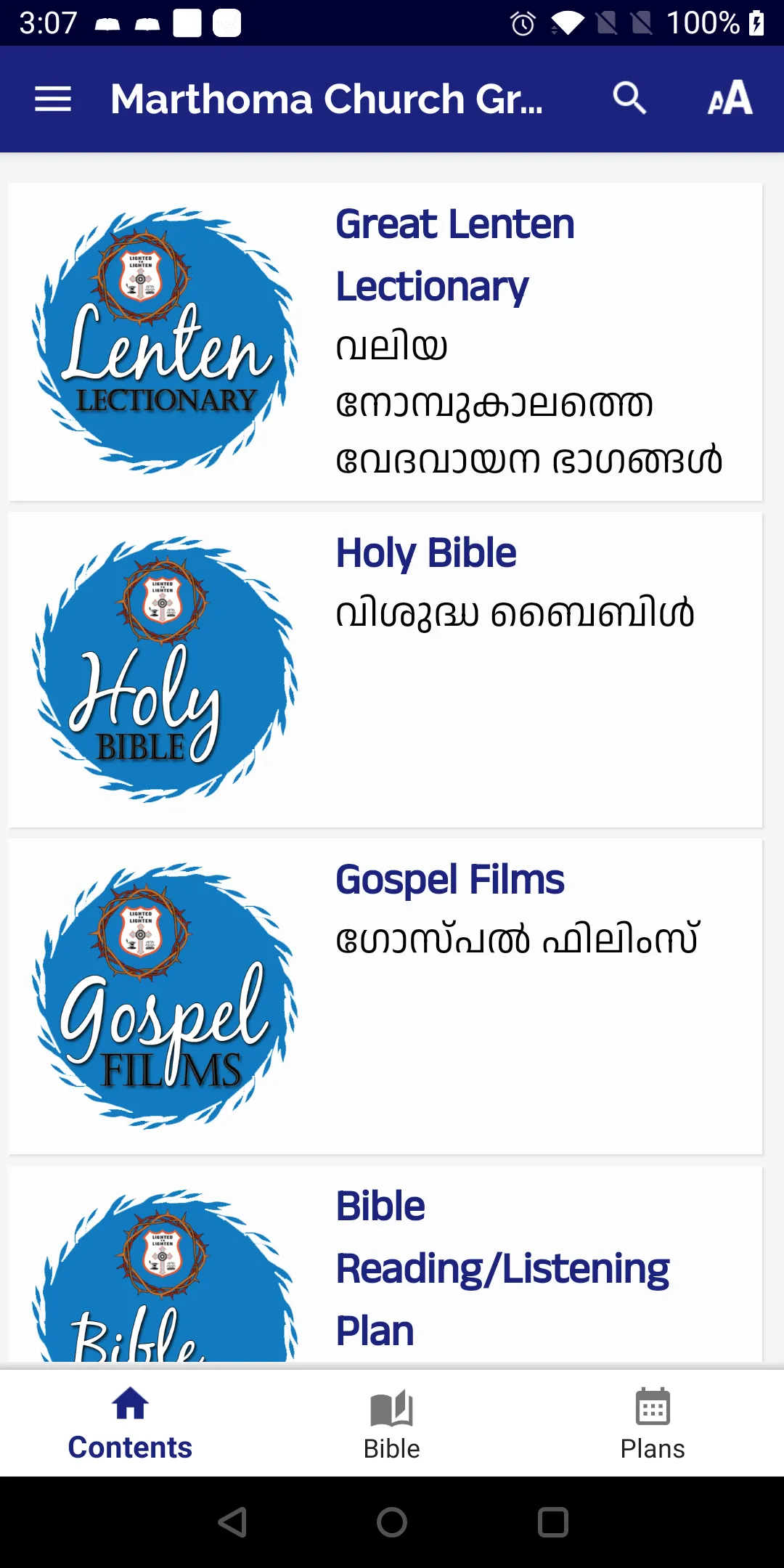Open the search icon in the app bar
This screenshot has width=784, height=1568.
(629, 99)
